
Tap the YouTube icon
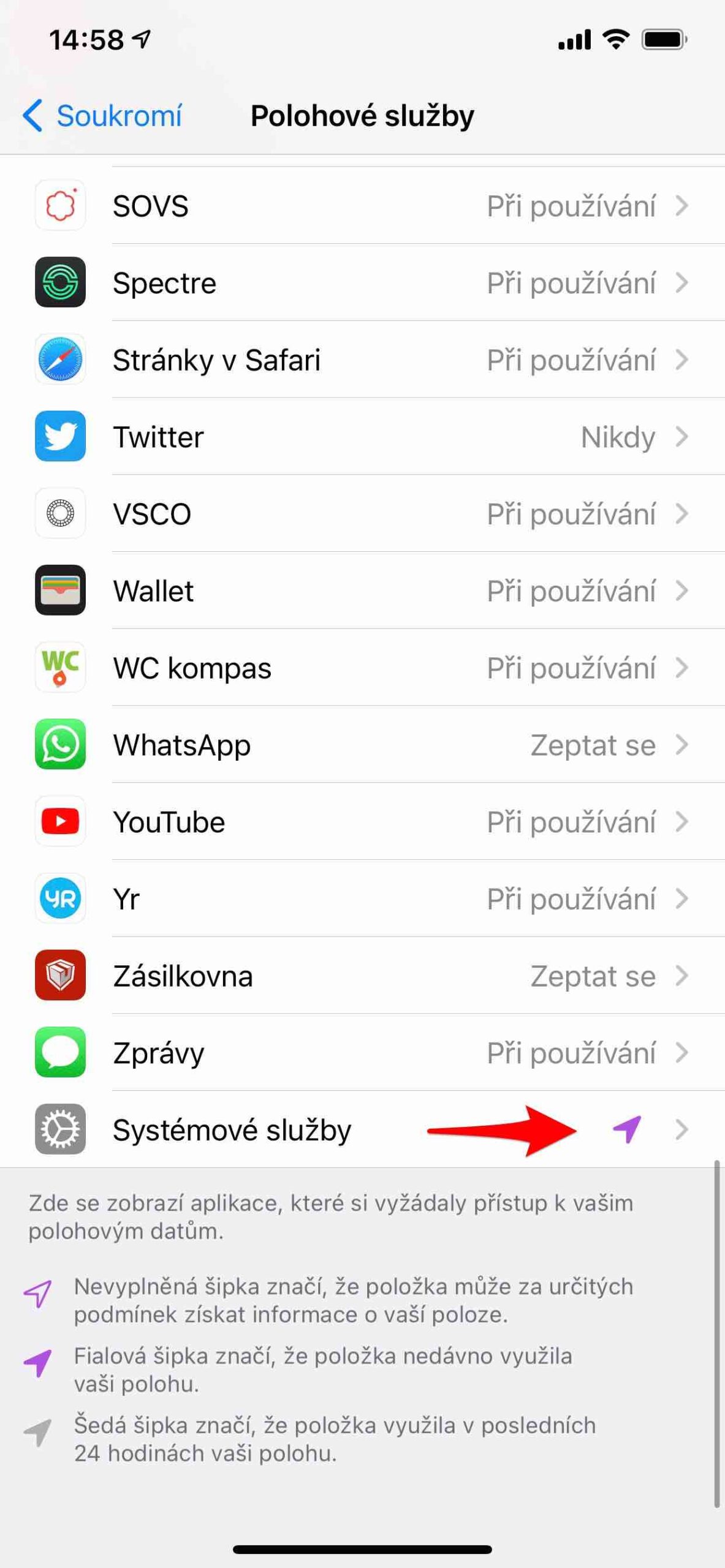click(60, 822)
